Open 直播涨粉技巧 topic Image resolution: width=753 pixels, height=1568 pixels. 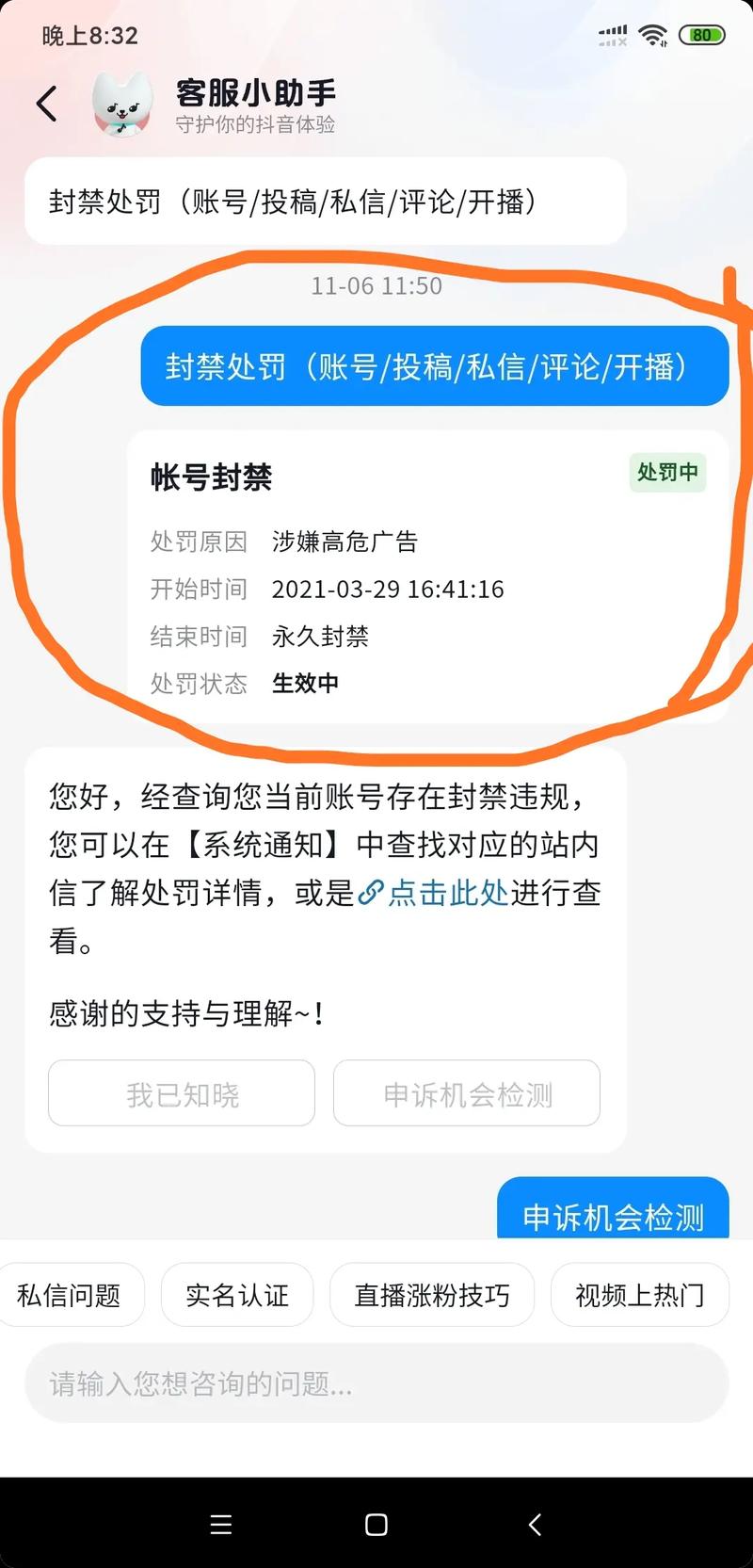point(431,1295)
